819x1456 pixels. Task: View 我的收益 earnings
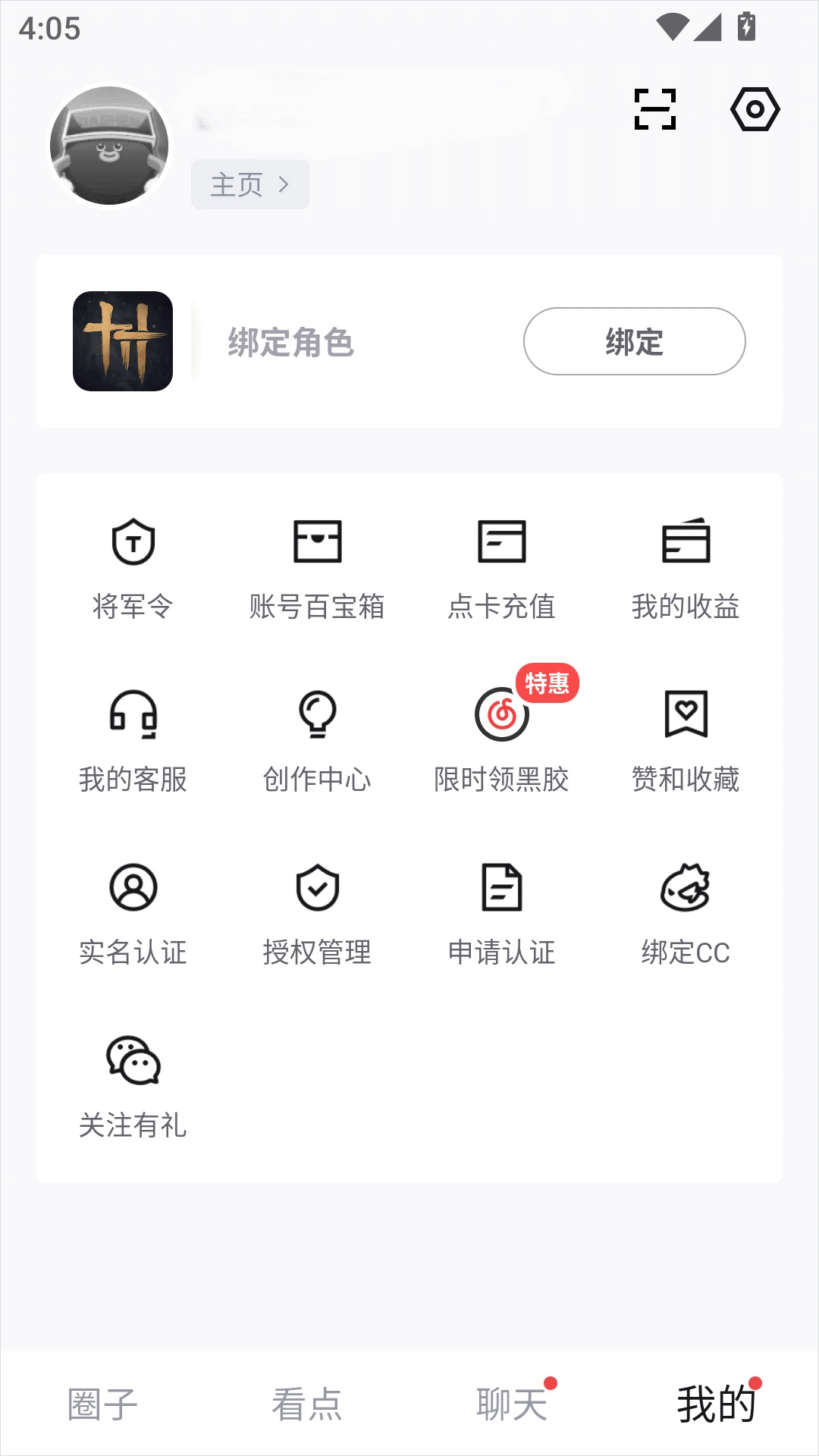(686, 569)
